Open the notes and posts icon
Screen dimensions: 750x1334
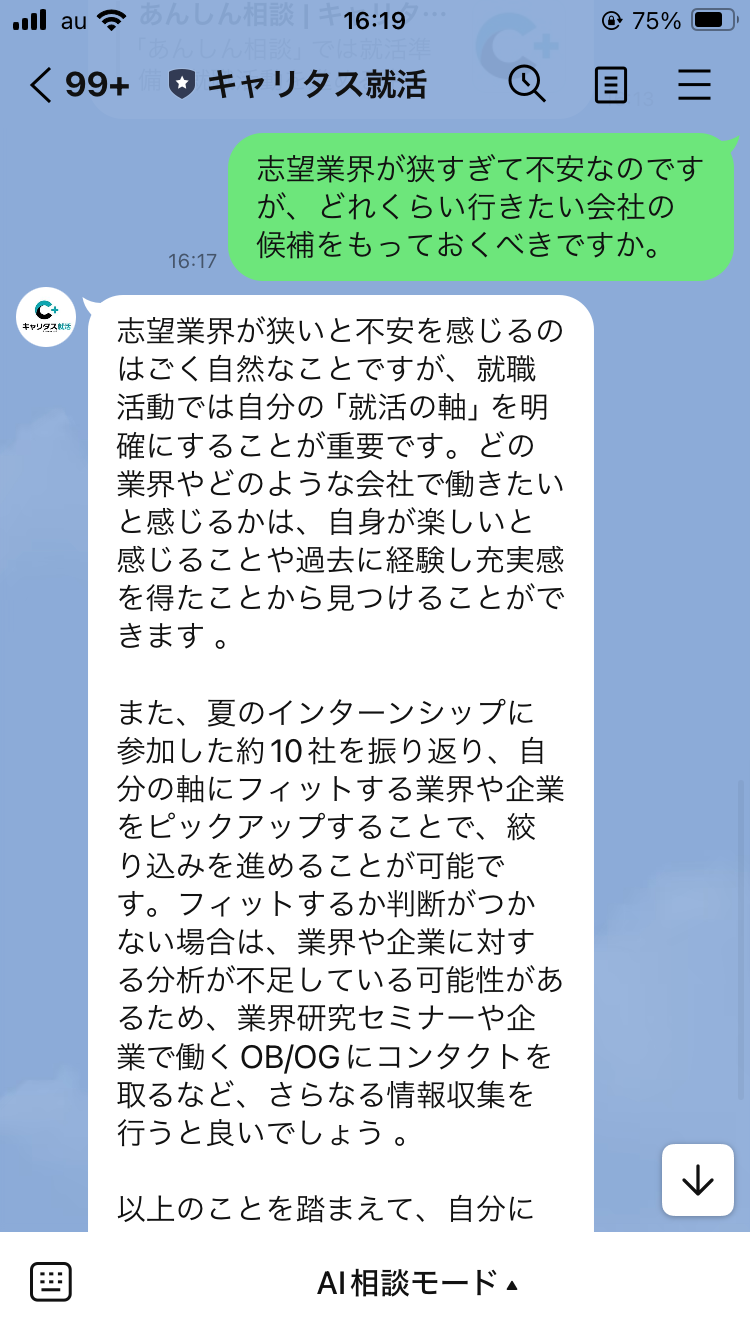point(611,85)
